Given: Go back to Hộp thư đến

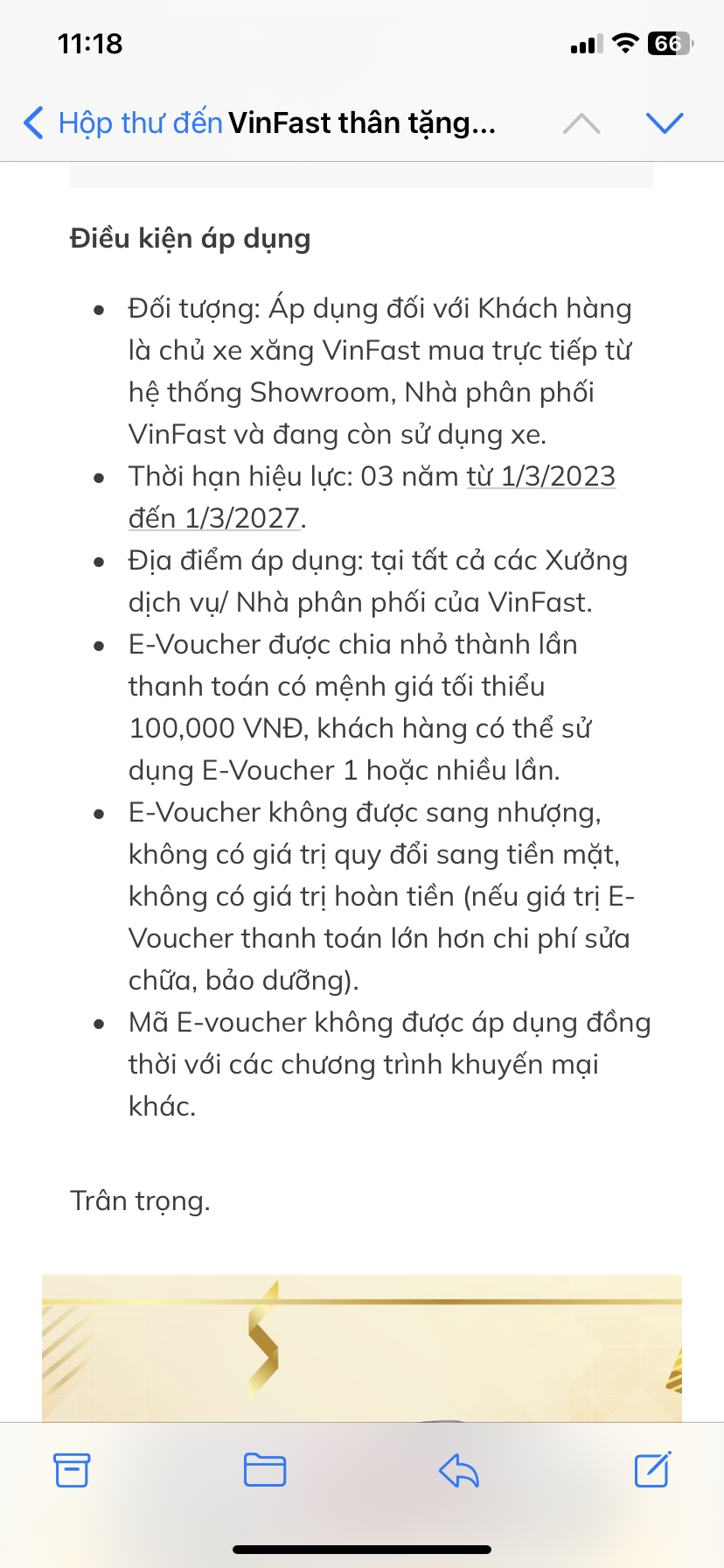Looking at the screenshot, I should (x=122, y=123).
